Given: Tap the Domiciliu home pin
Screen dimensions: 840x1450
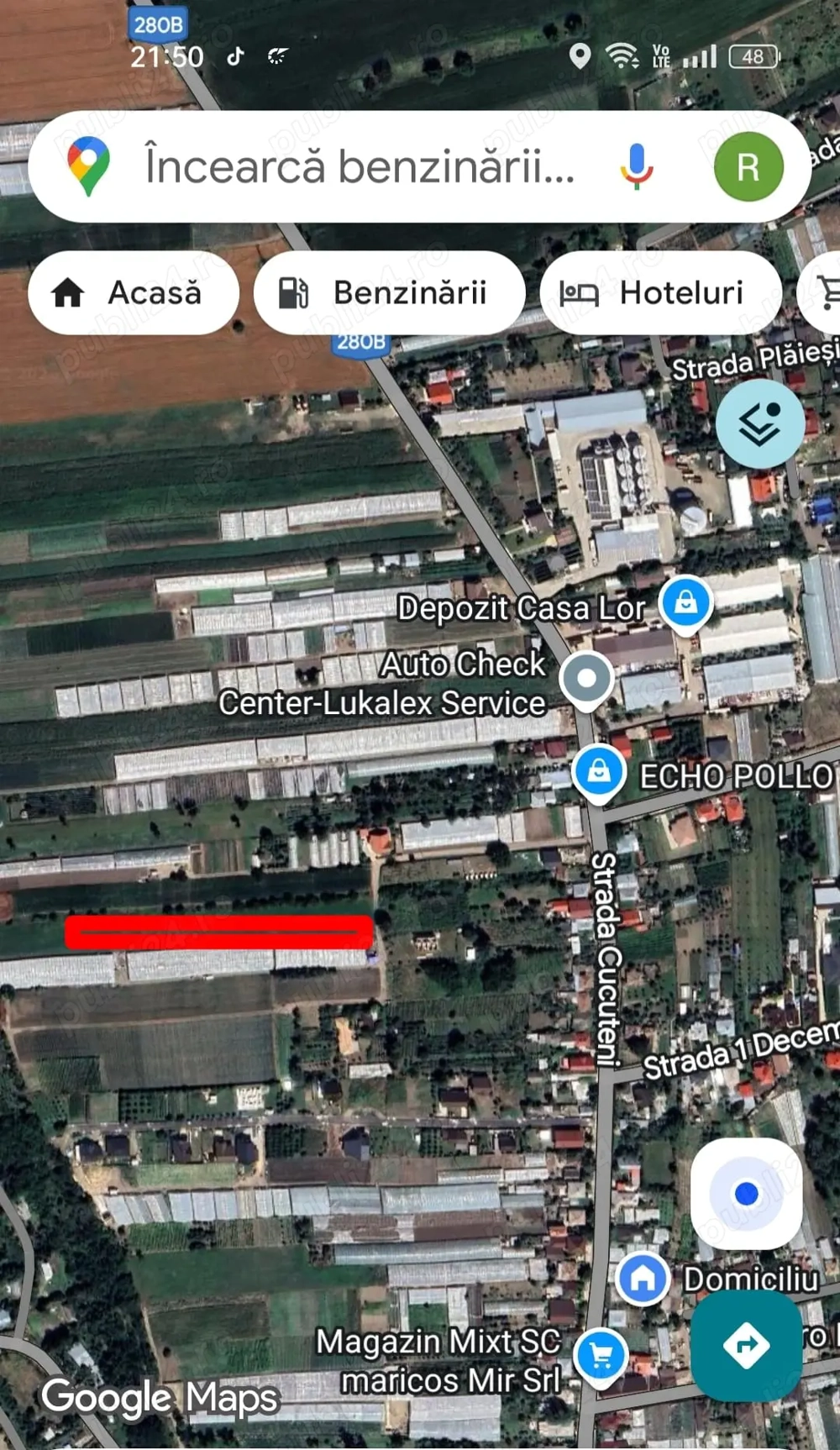Looking at the screenshot, I should [x=643, y=1278].
